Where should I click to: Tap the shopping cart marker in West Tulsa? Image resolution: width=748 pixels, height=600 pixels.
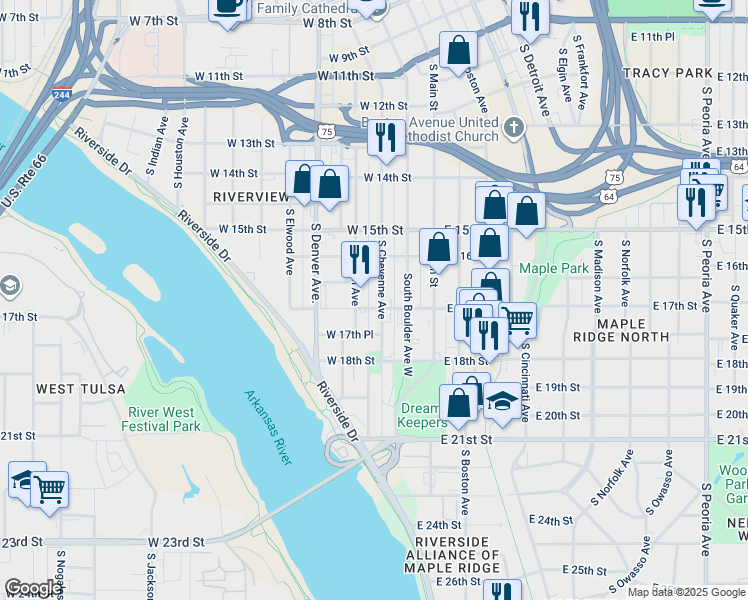[x=49, y=490]
